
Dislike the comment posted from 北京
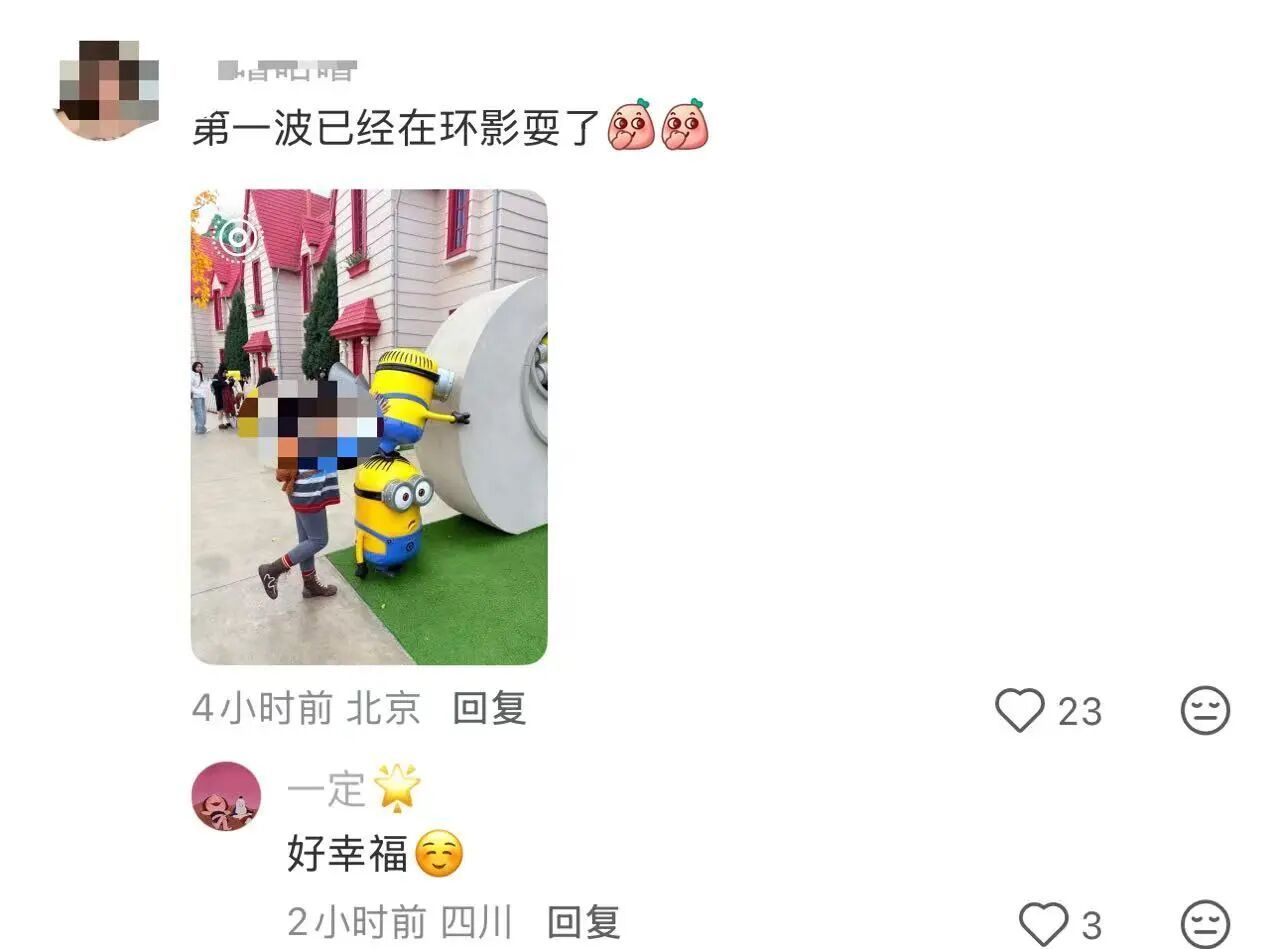point(1205,711)
